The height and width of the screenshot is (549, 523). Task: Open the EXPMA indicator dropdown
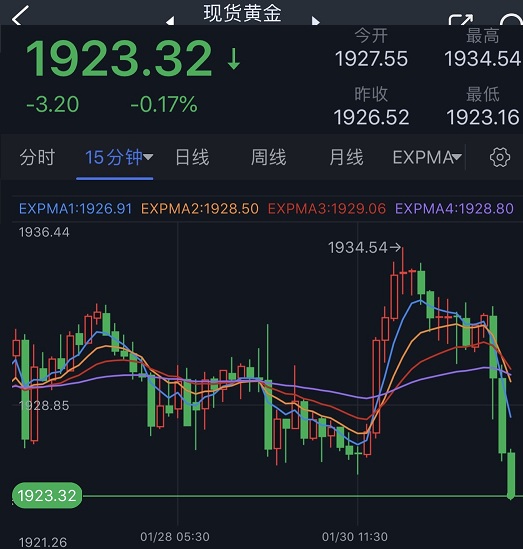pyautogui.click(x=427, y=158)
